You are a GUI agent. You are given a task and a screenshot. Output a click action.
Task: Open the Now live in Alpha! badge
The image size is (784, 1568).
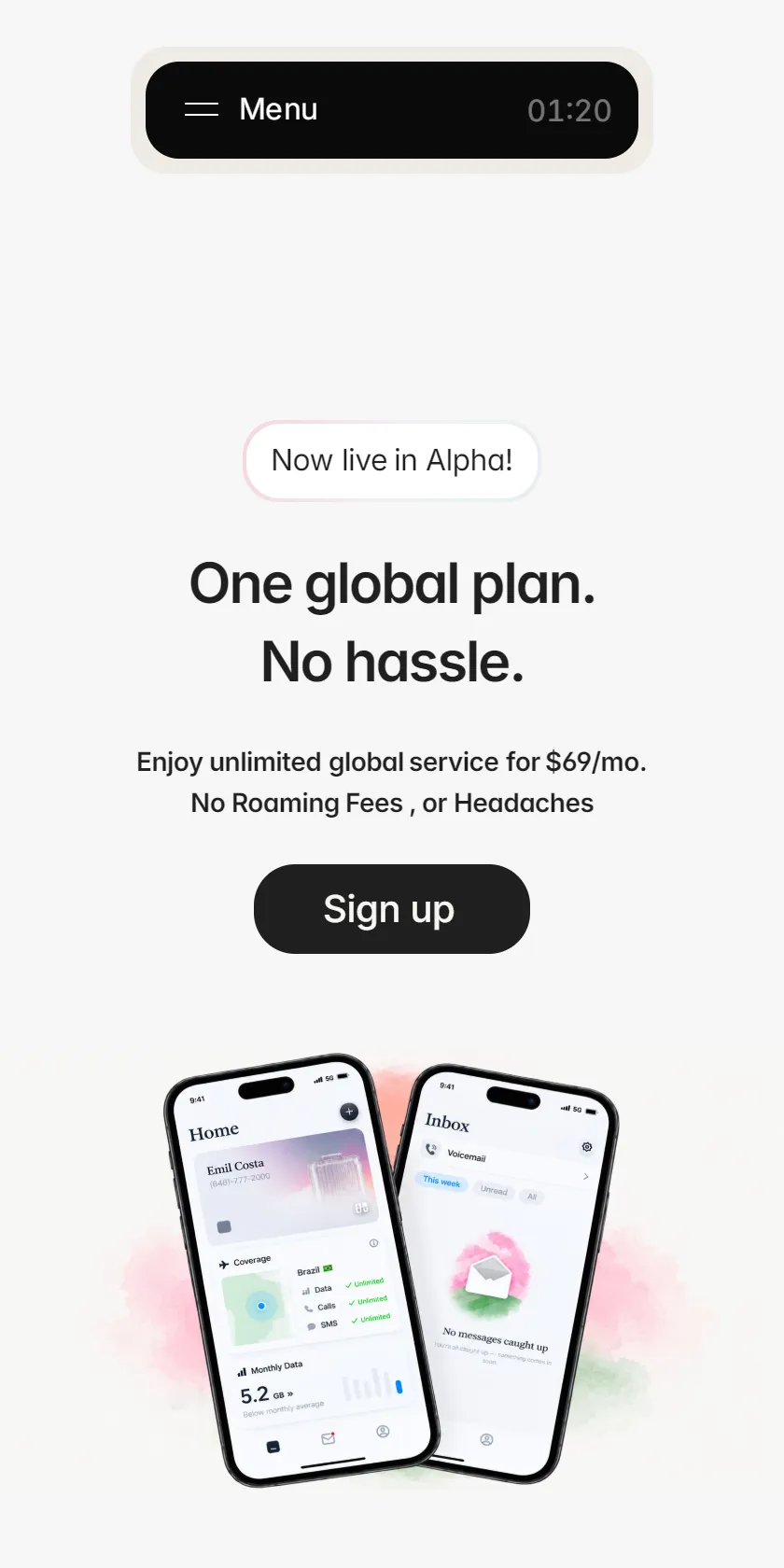tap(392, 460)
